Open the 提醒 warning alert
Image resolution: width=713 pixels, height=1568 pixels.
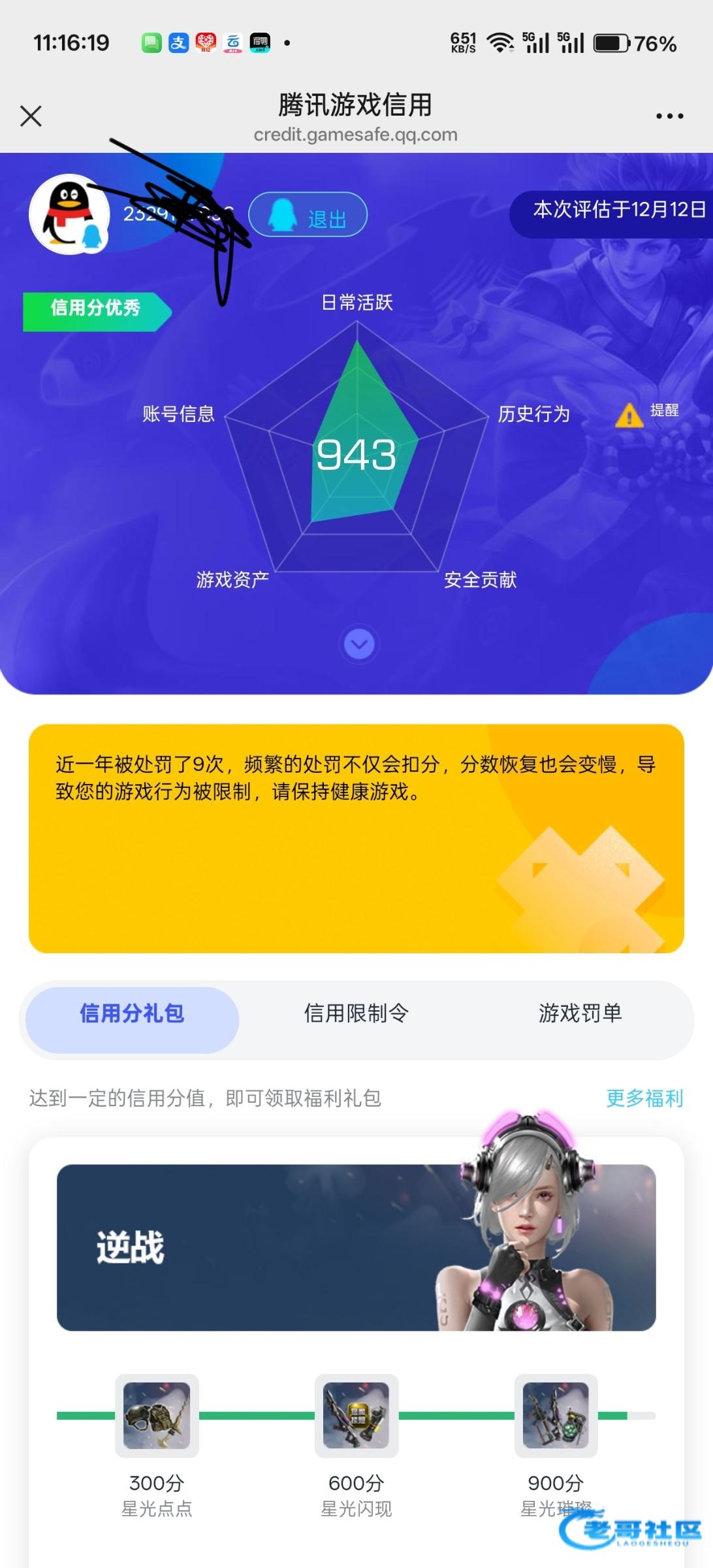(x=646, y=414)
